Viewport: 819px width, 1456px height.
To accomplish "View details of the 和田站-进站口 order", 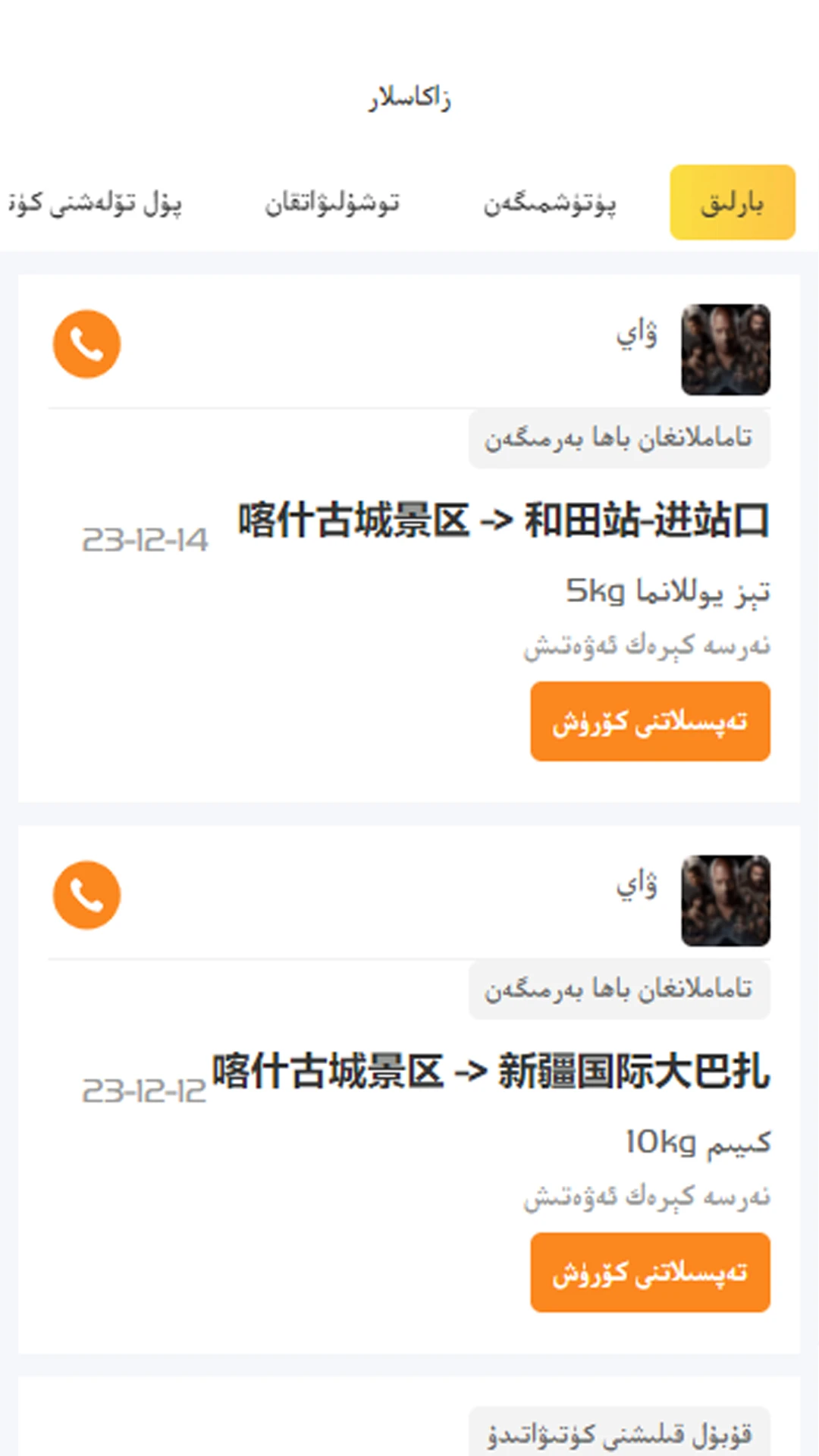I will coord(650,721).
